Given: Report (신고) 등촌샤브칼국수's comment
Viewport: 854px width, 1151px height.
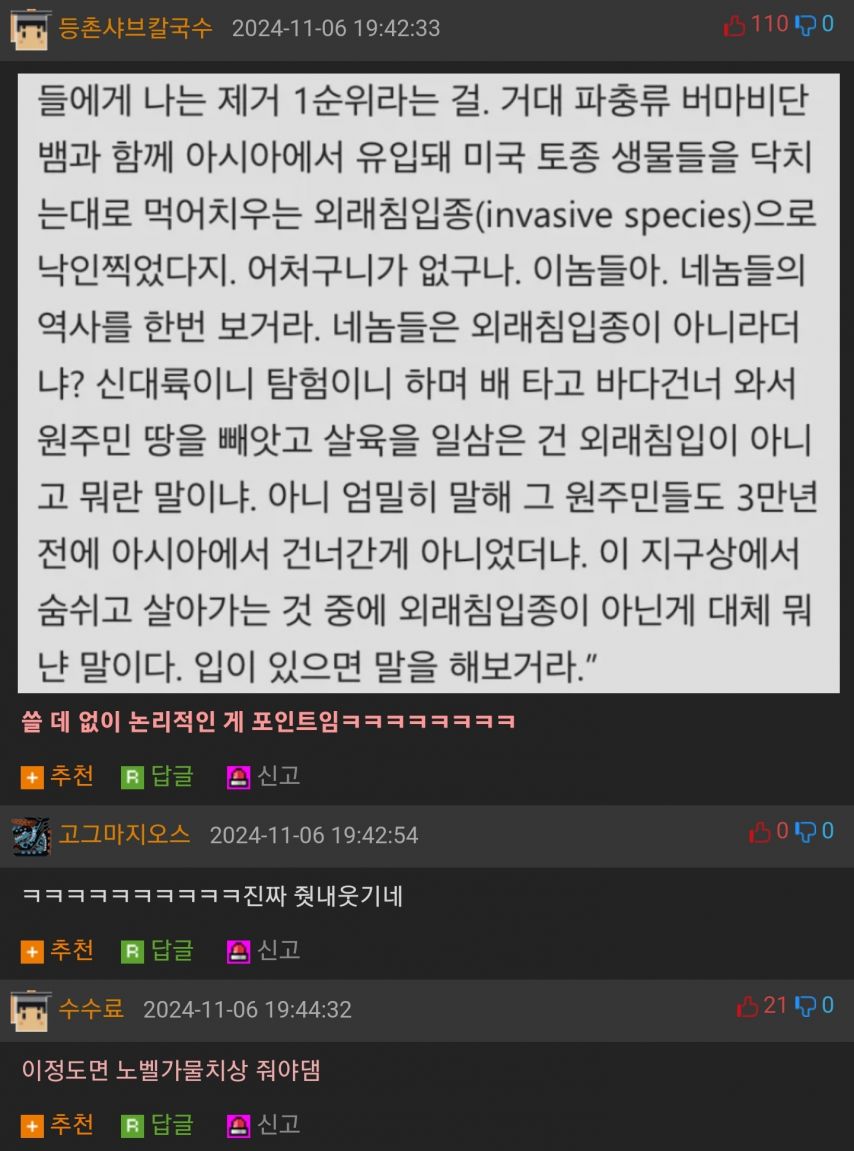Looking at the screenshot, I should (264, 776).
